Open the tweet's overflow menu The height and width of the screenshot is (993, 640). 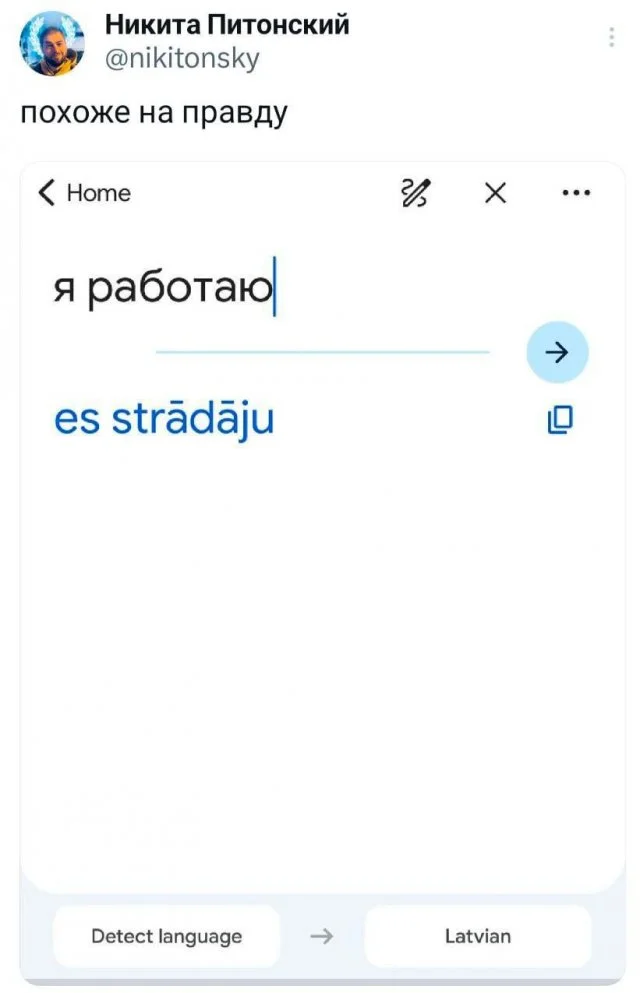click(611, 38)
